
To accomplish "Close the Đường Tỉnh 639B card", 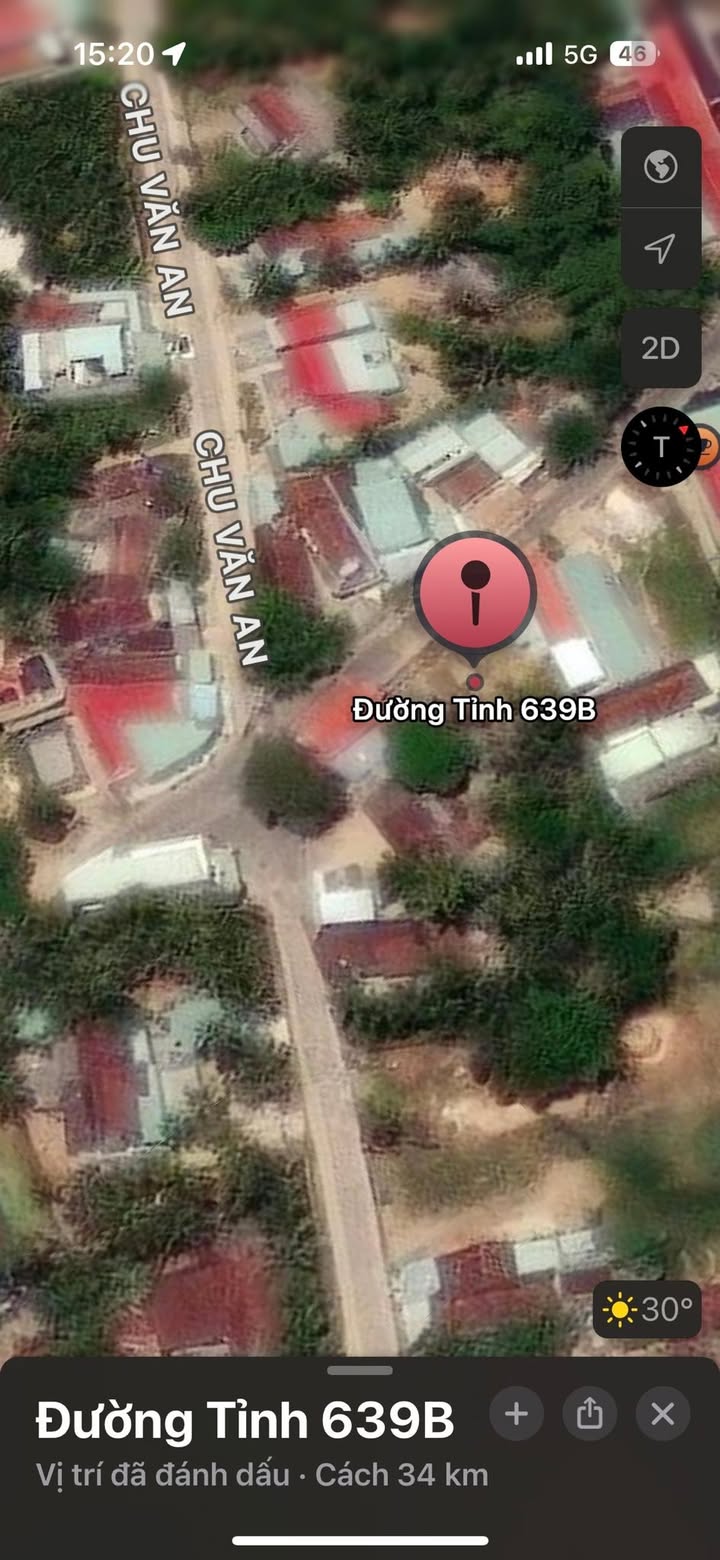I will (x=662, y=1413).
